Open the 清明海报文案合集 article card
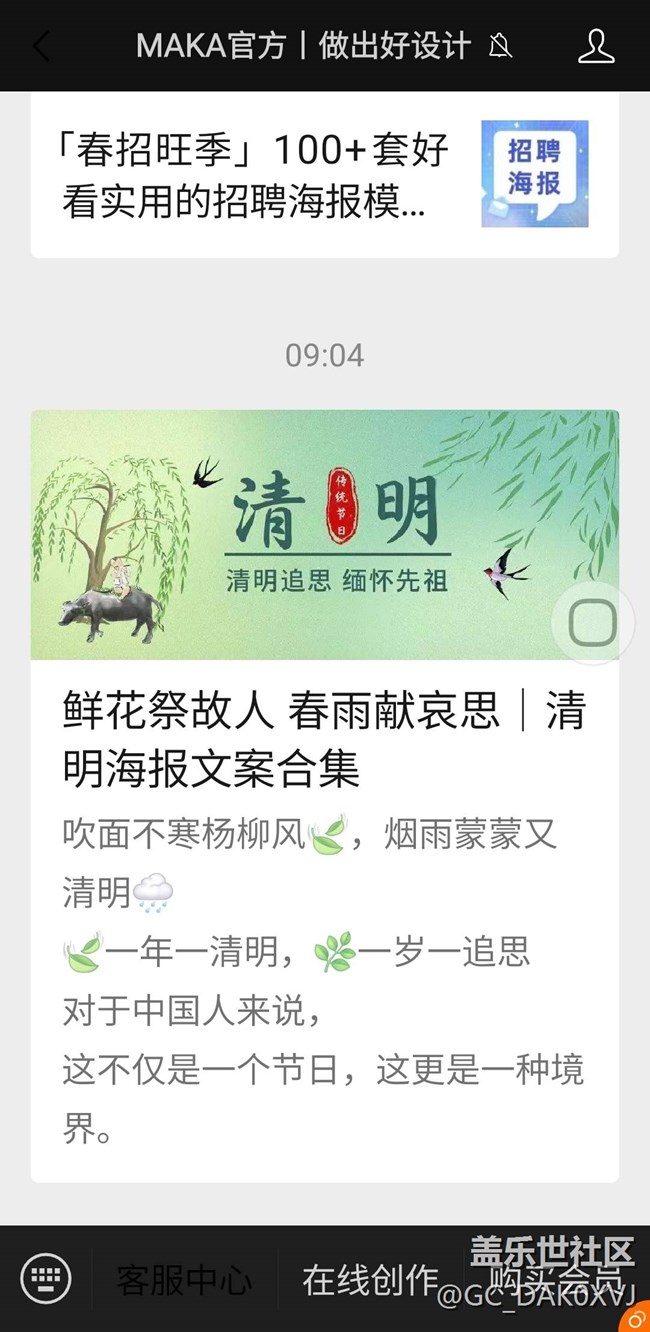This screenshot has width=650, height=1332. point(325,796)
